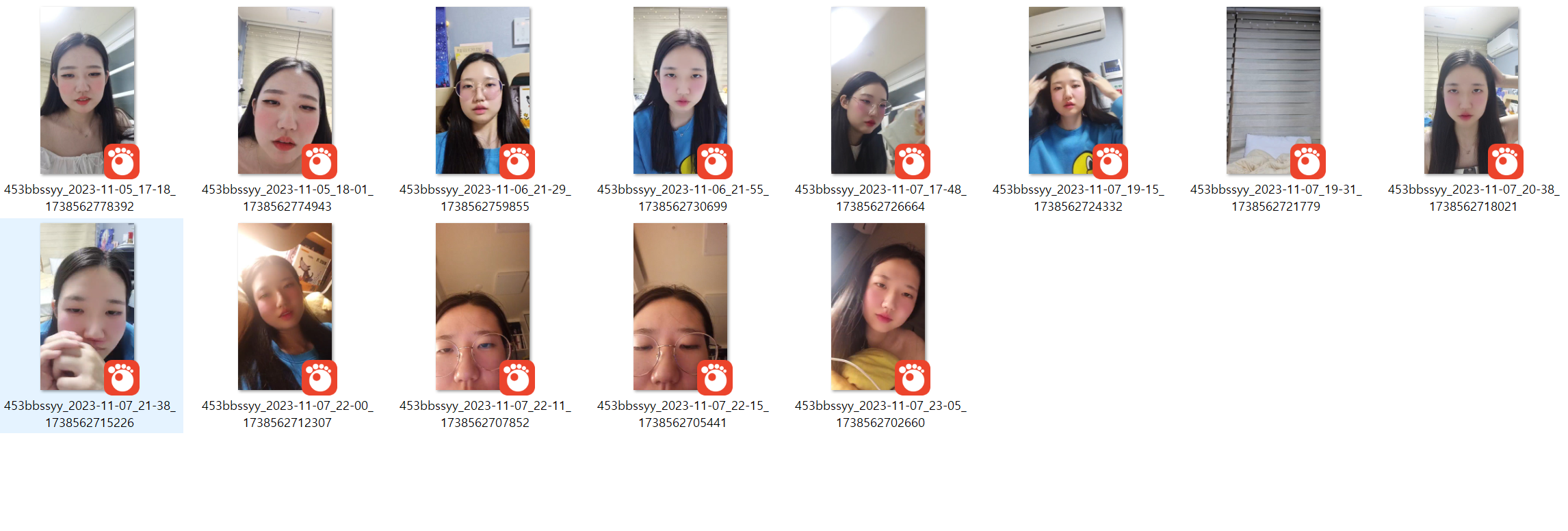Select the 2023-11-07_22-15 video file
Screen dimensions: 1568x531
tap(681, 307)
